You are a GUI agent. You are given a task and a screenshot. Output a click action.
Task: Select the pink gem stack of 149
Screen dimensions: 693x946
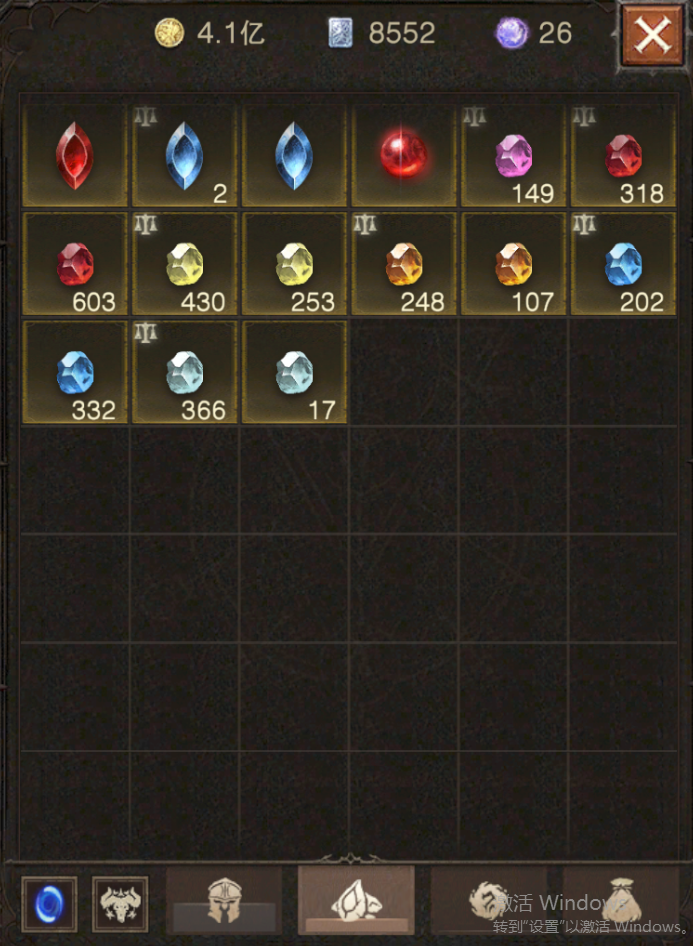pos(514,156)
